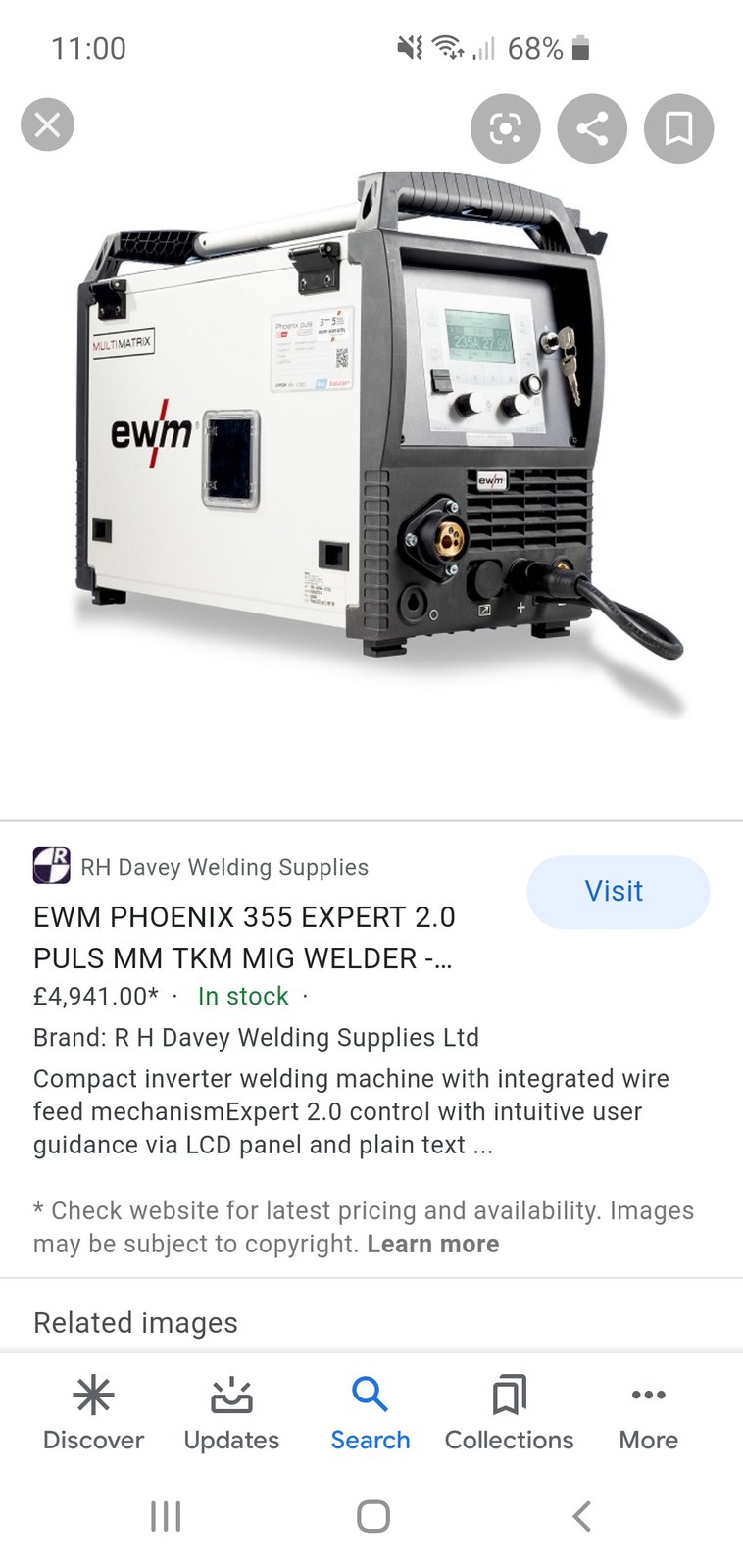
Task: Open the Updates tab
Action: tap(231, 1413)
